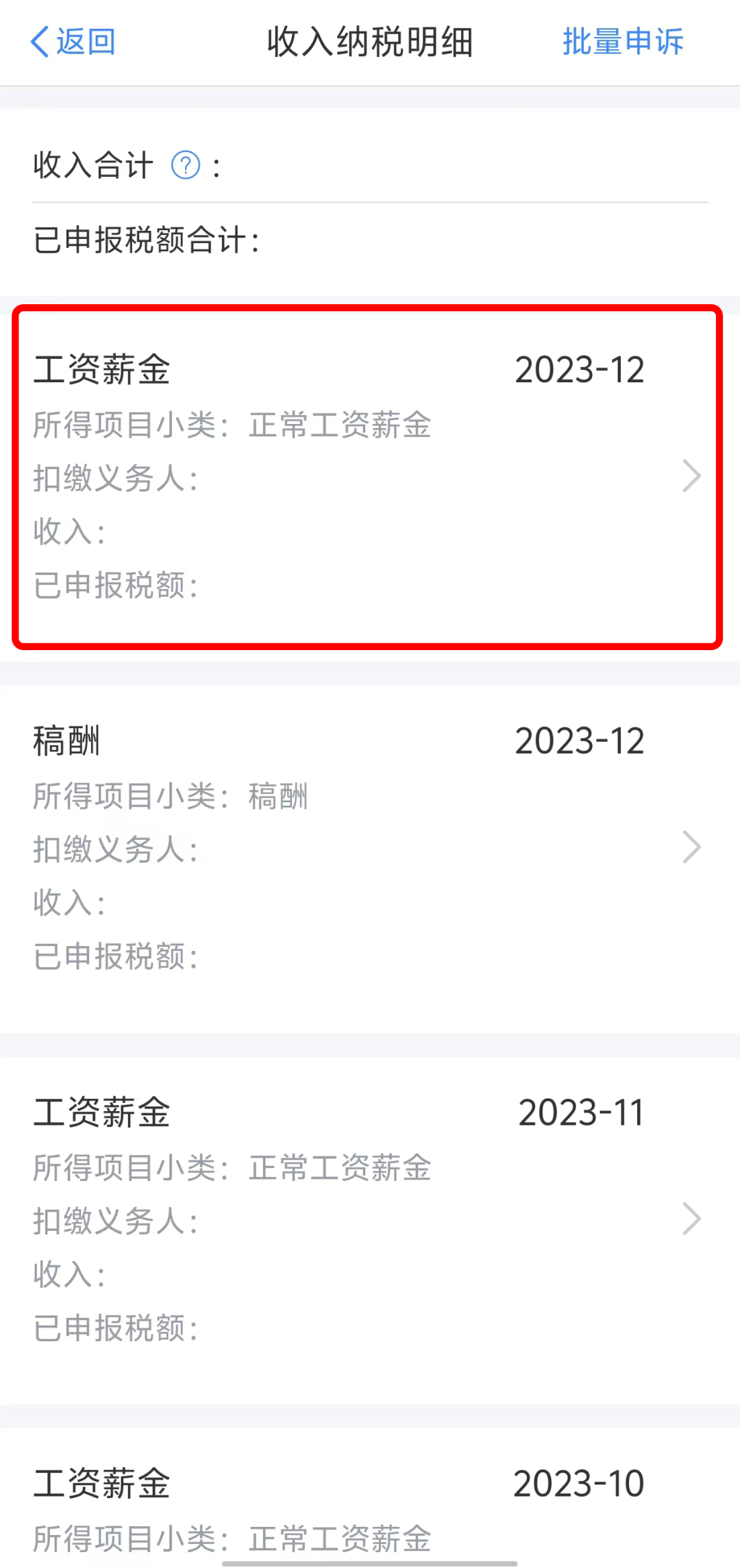The width and height of the screenshot is (740, 1568).
Task: Open 工资薪金 record for 2023-11
Action: coord(369,1219)
